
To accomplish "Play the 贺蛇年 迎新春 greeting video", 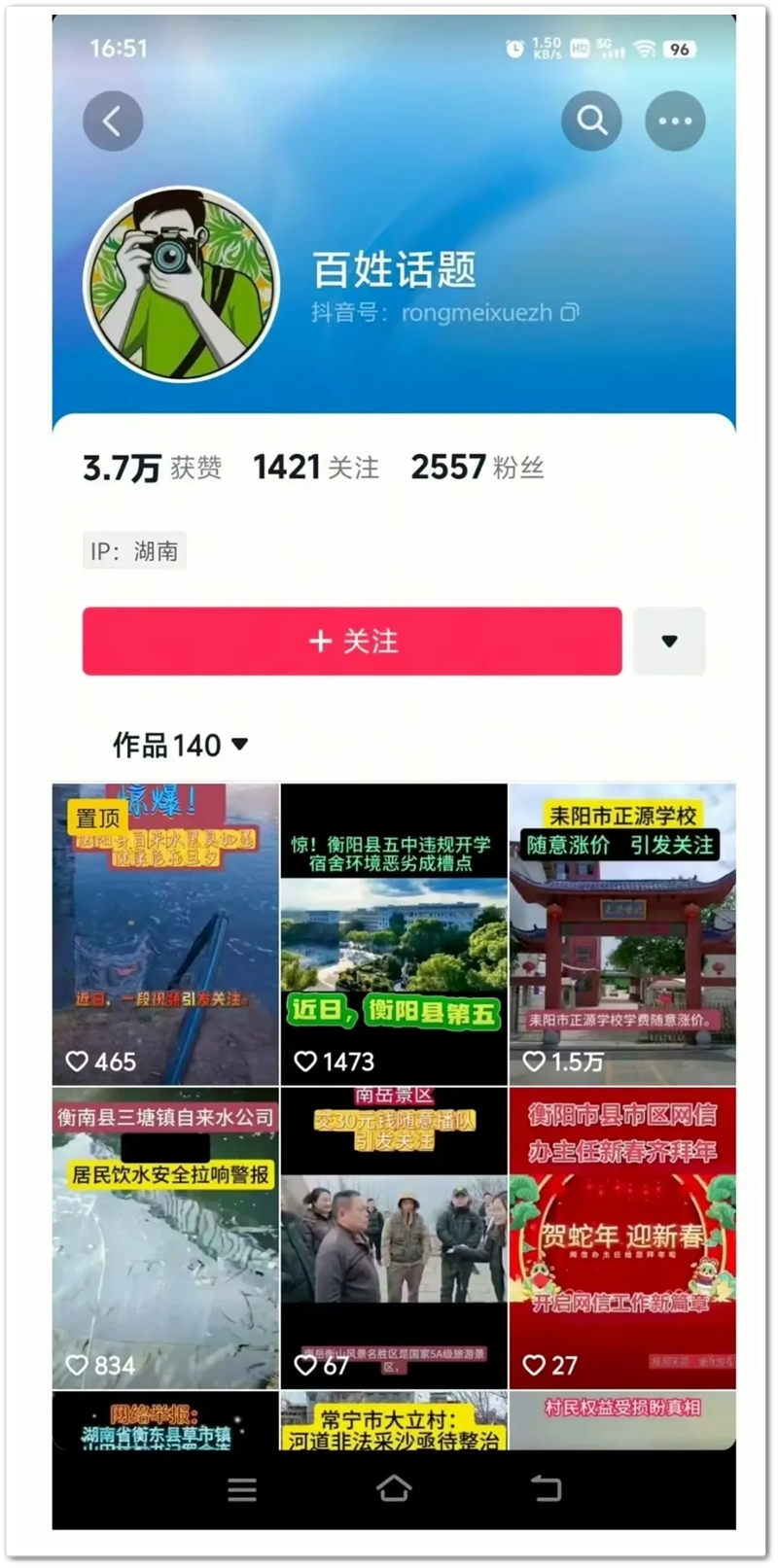I will click(x=622, y=1237).
